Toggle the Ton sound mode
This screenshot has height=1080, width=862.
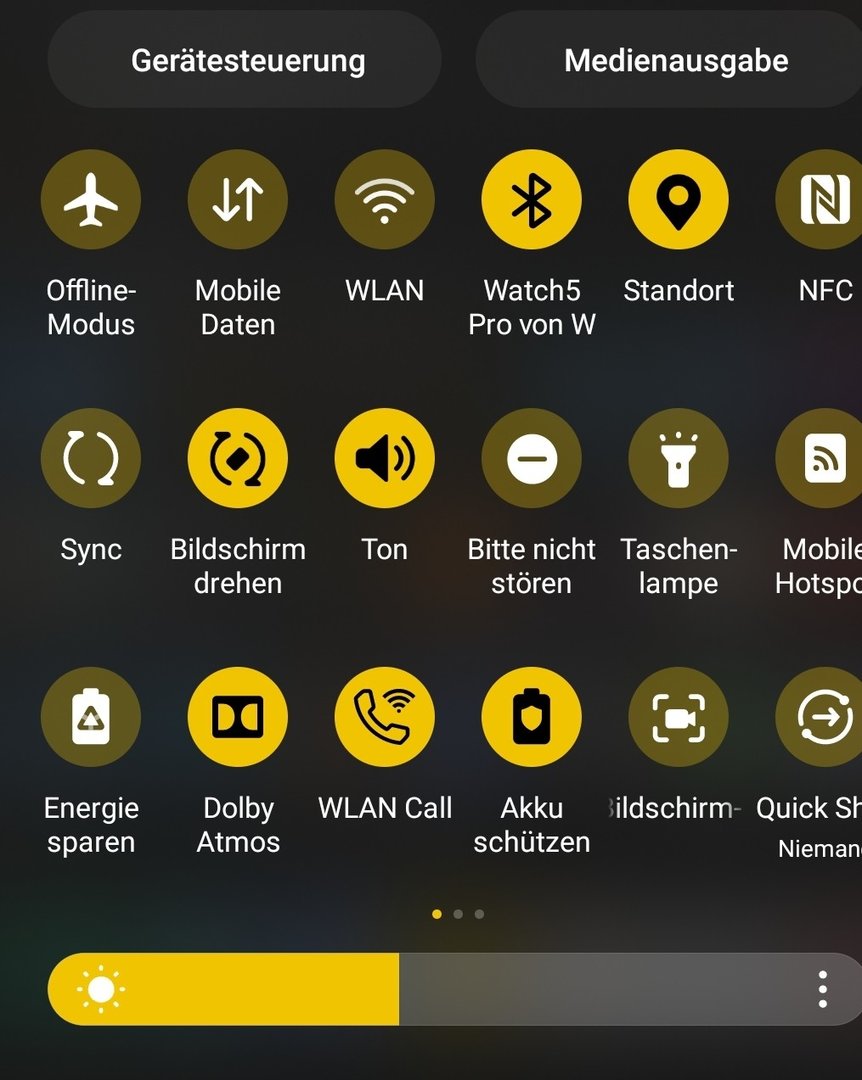point(385,458)
